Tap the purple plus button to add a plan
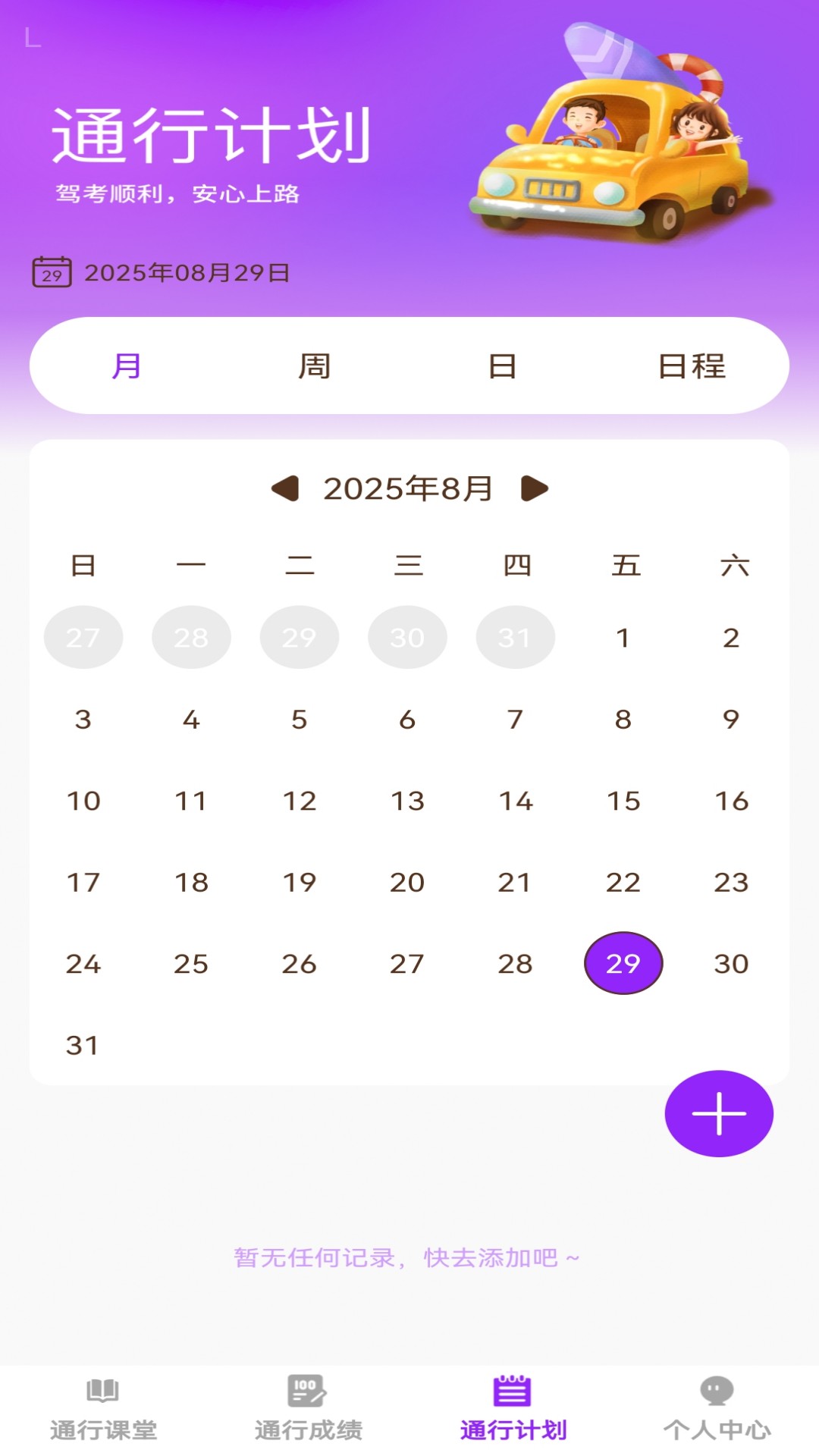Screen dimensions: 819x1456 (719, 1113)
